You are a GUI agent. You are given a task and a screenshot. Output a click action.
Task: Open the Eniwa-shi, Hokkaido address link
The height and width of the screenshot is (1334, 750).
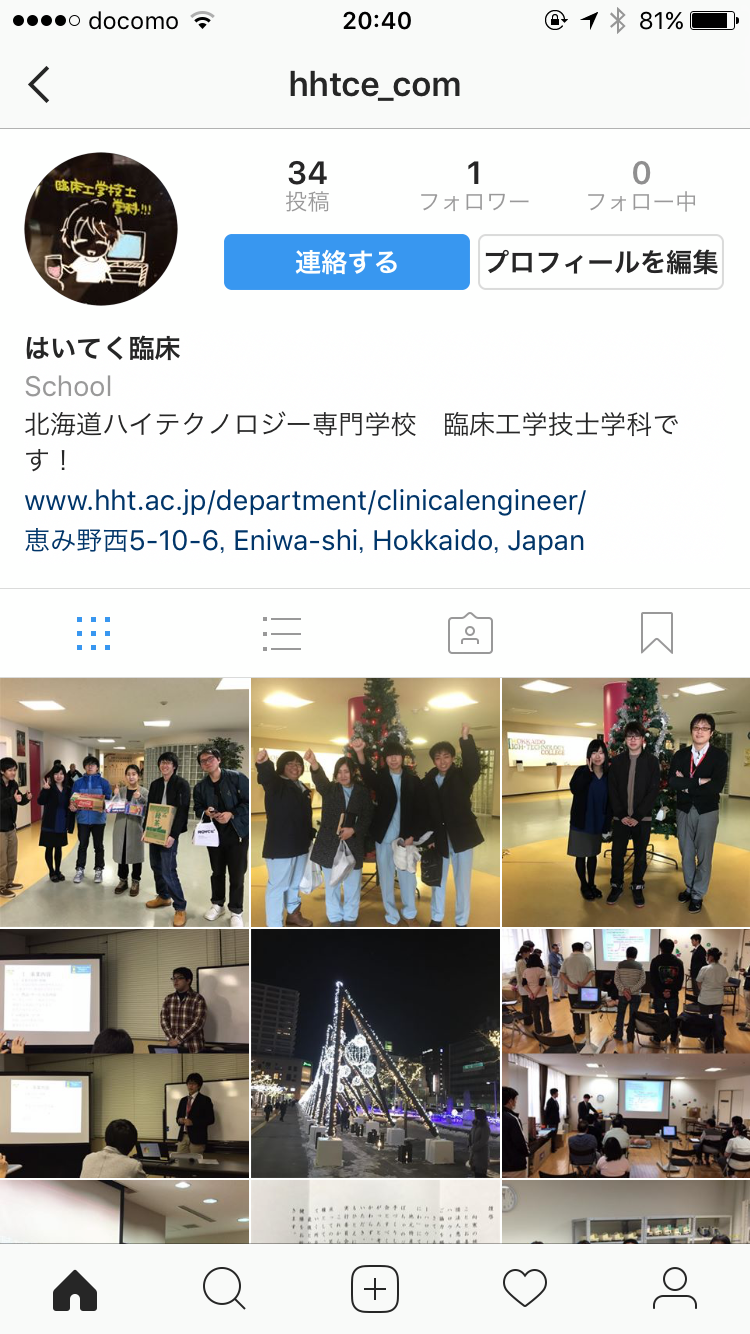click(x=305, y=541)
